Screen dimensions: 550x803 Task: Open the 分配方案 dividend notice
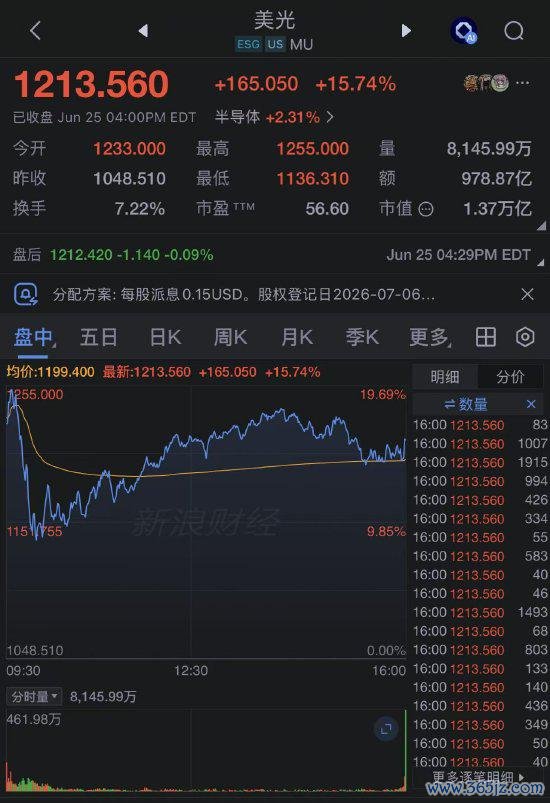pos(244,294)
